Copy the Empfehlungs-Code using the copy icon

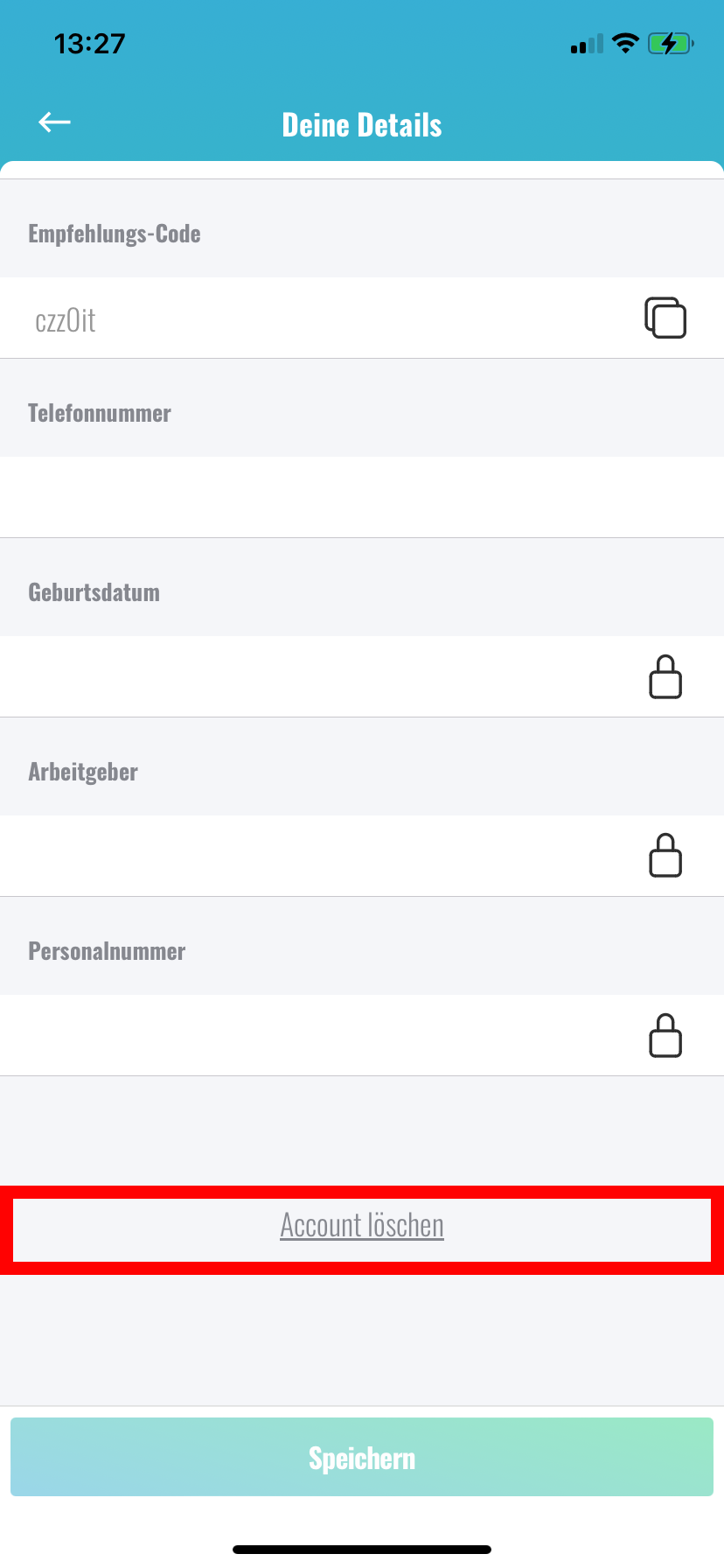[x=665, y=318]
